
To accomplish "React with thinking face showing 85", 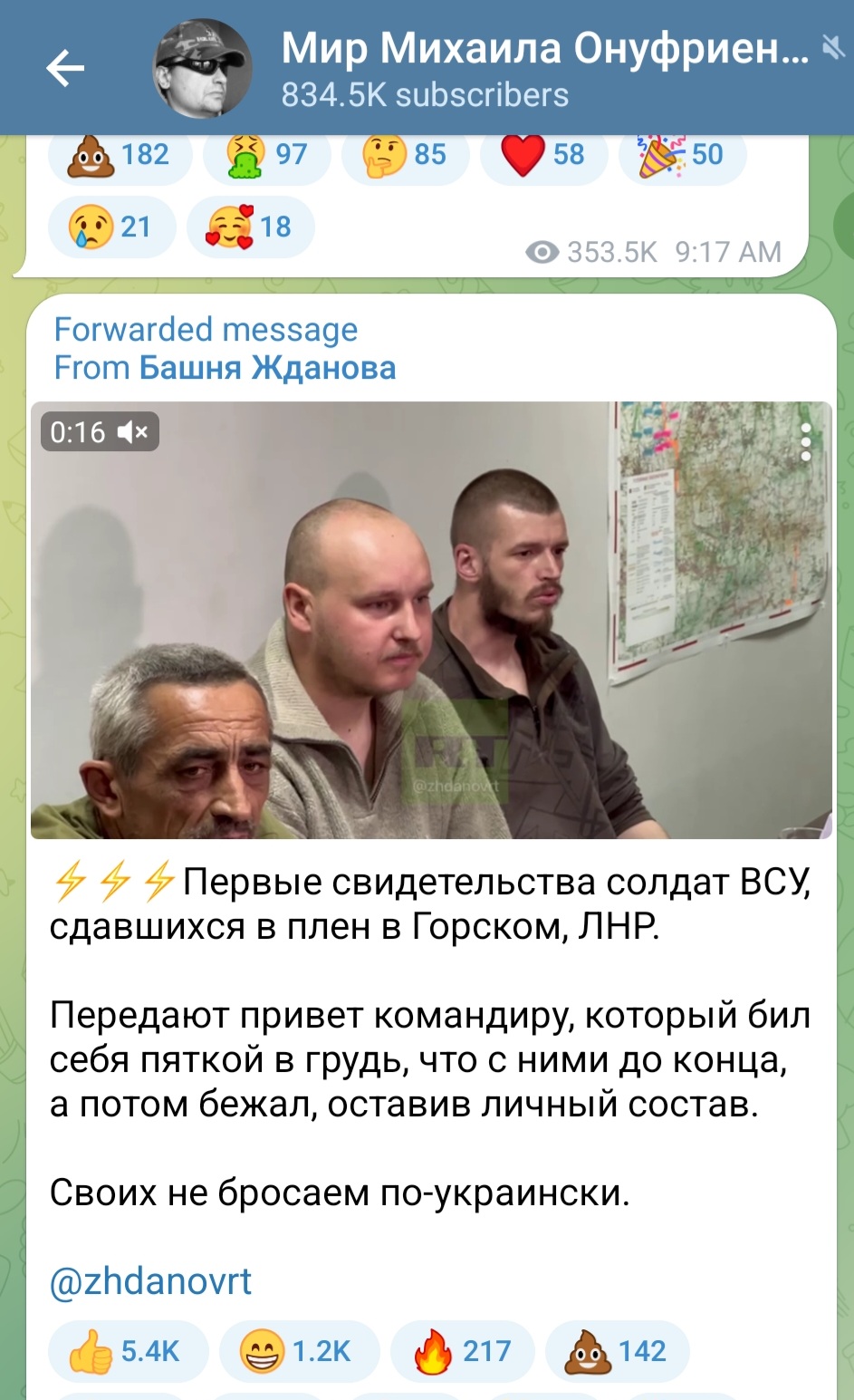I will [405, 155].
